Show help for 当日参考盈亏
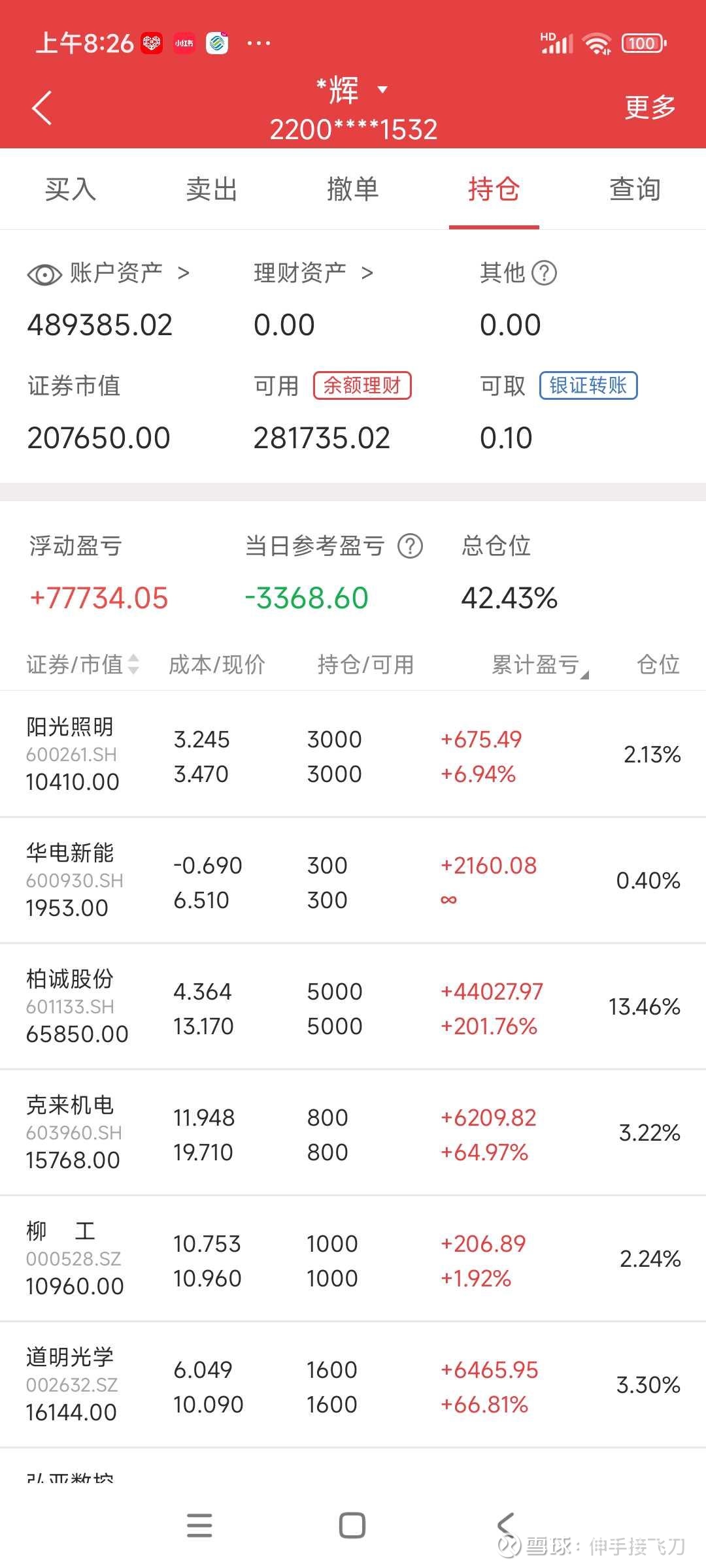Screen dimensions: 706x1568 (x=411, y=546)
